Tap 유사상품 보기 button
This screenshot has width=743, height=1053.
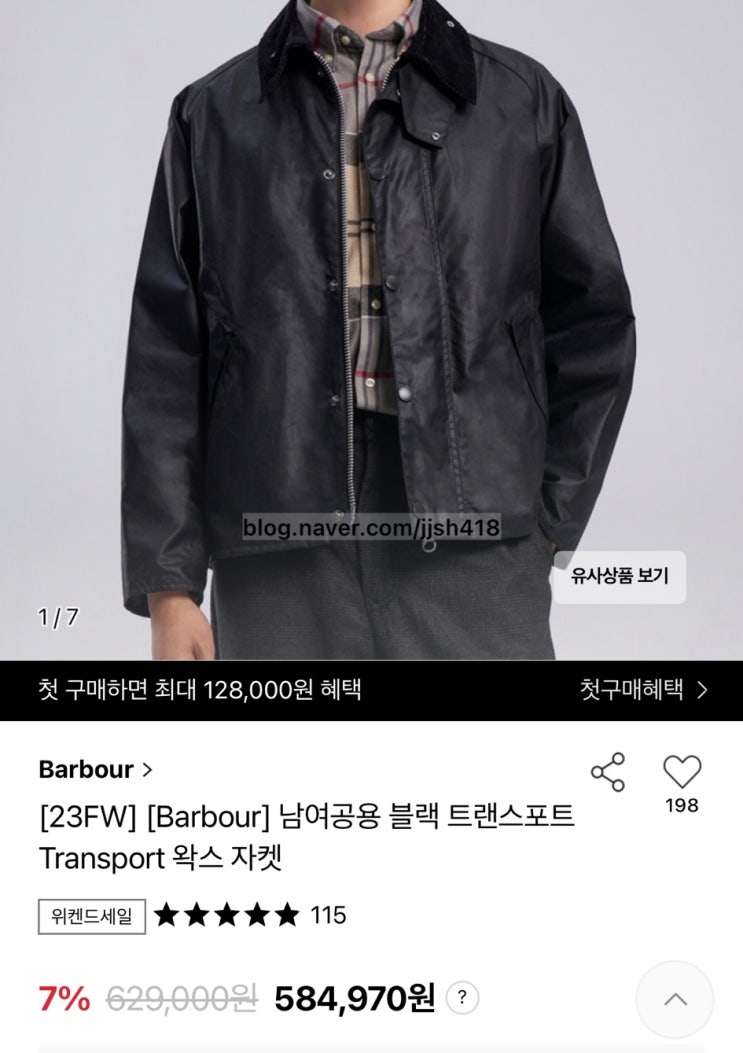(x=620, y=576)
